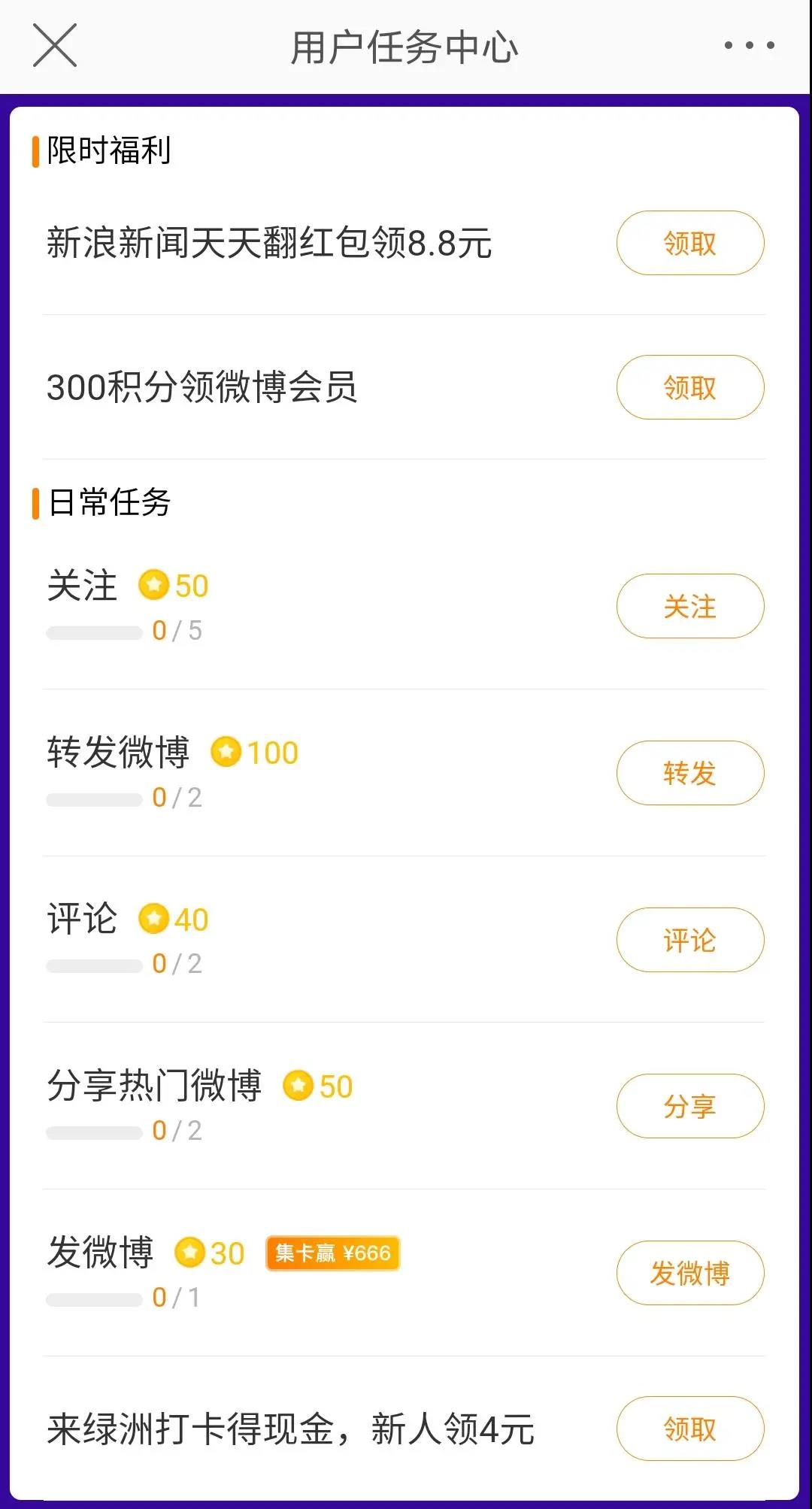Image resolution: width=812 pixels, height=1509 pixels.
Task: Start the 转发 task button
Action: pos(689,773)
